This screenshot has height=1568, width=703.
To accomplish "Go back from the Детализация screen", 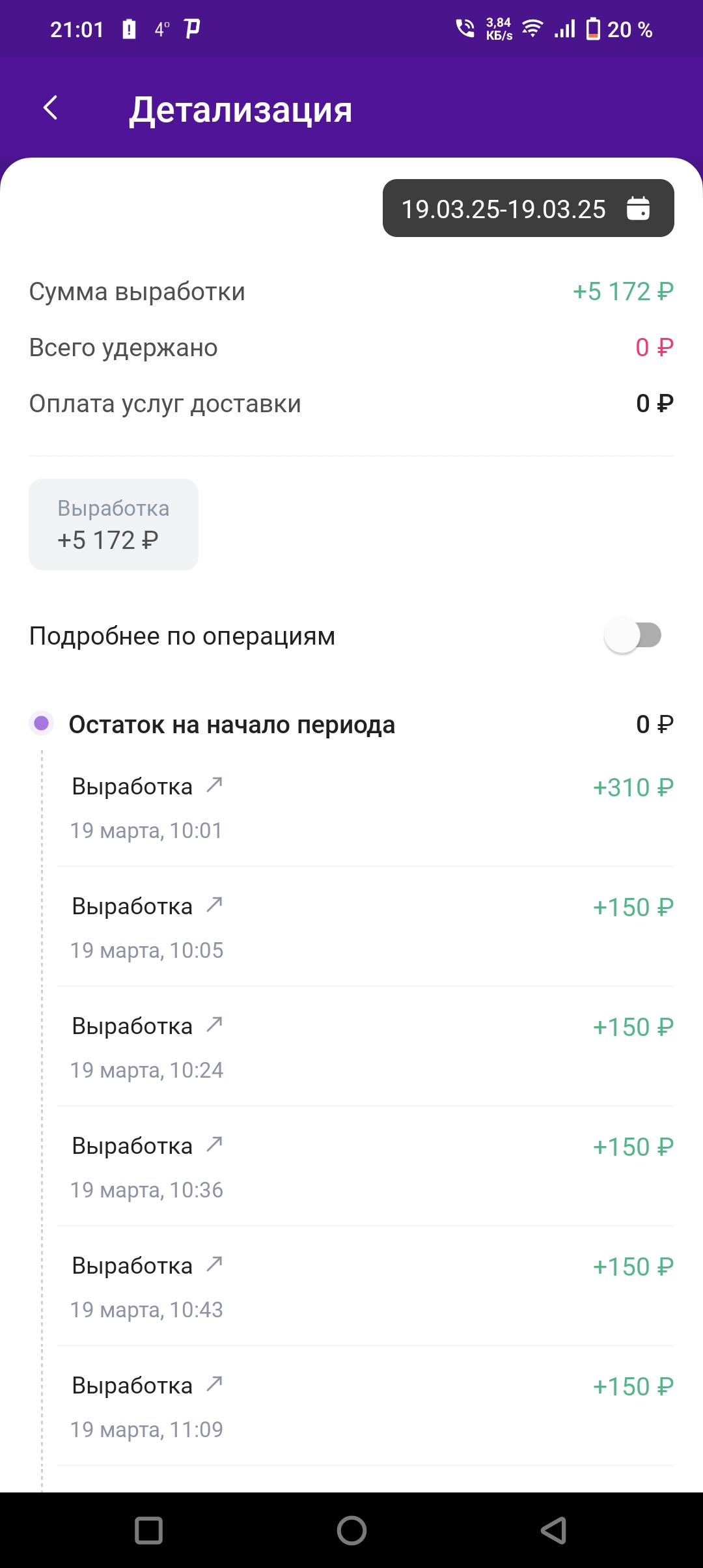I will point(51,108).
